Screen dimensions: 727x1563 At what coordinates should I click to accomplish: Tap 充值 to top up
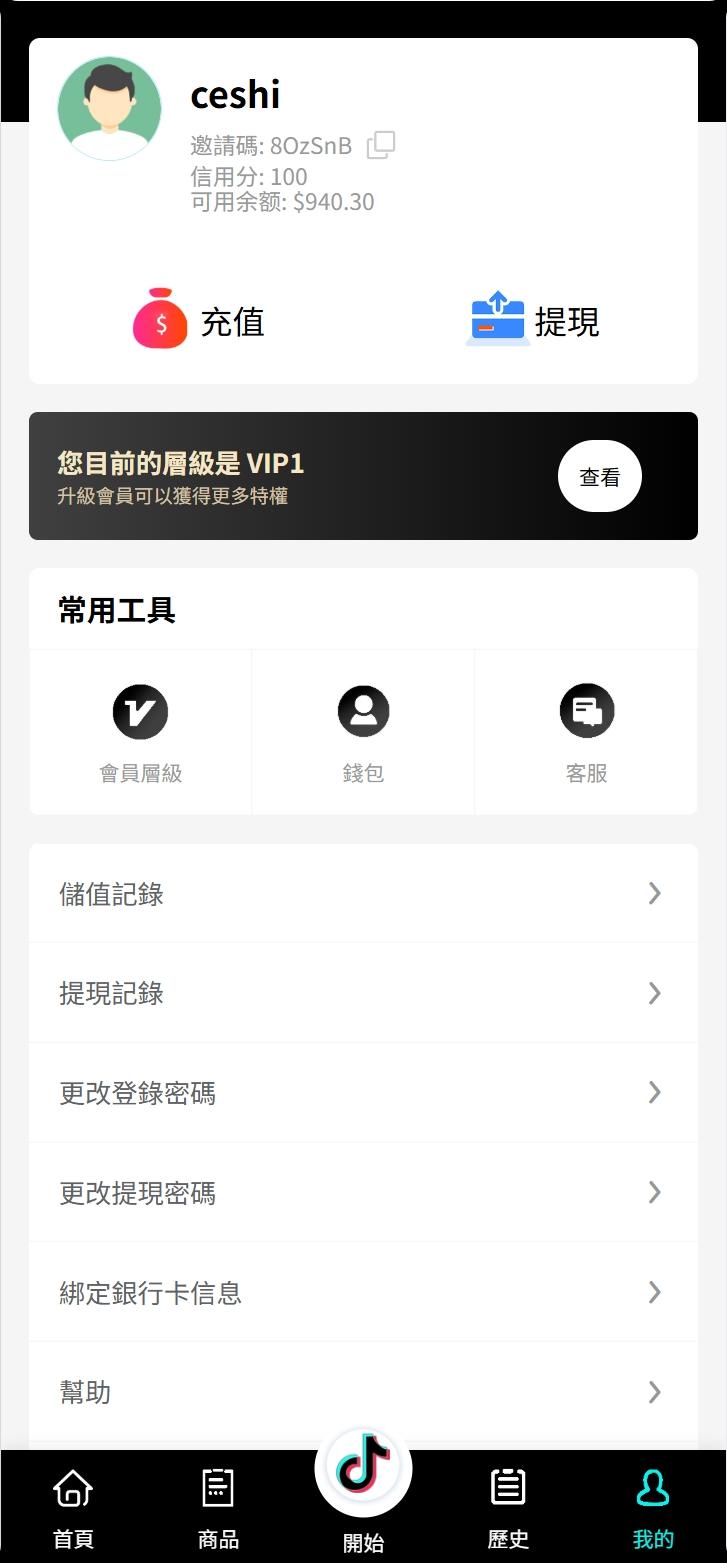198,320
